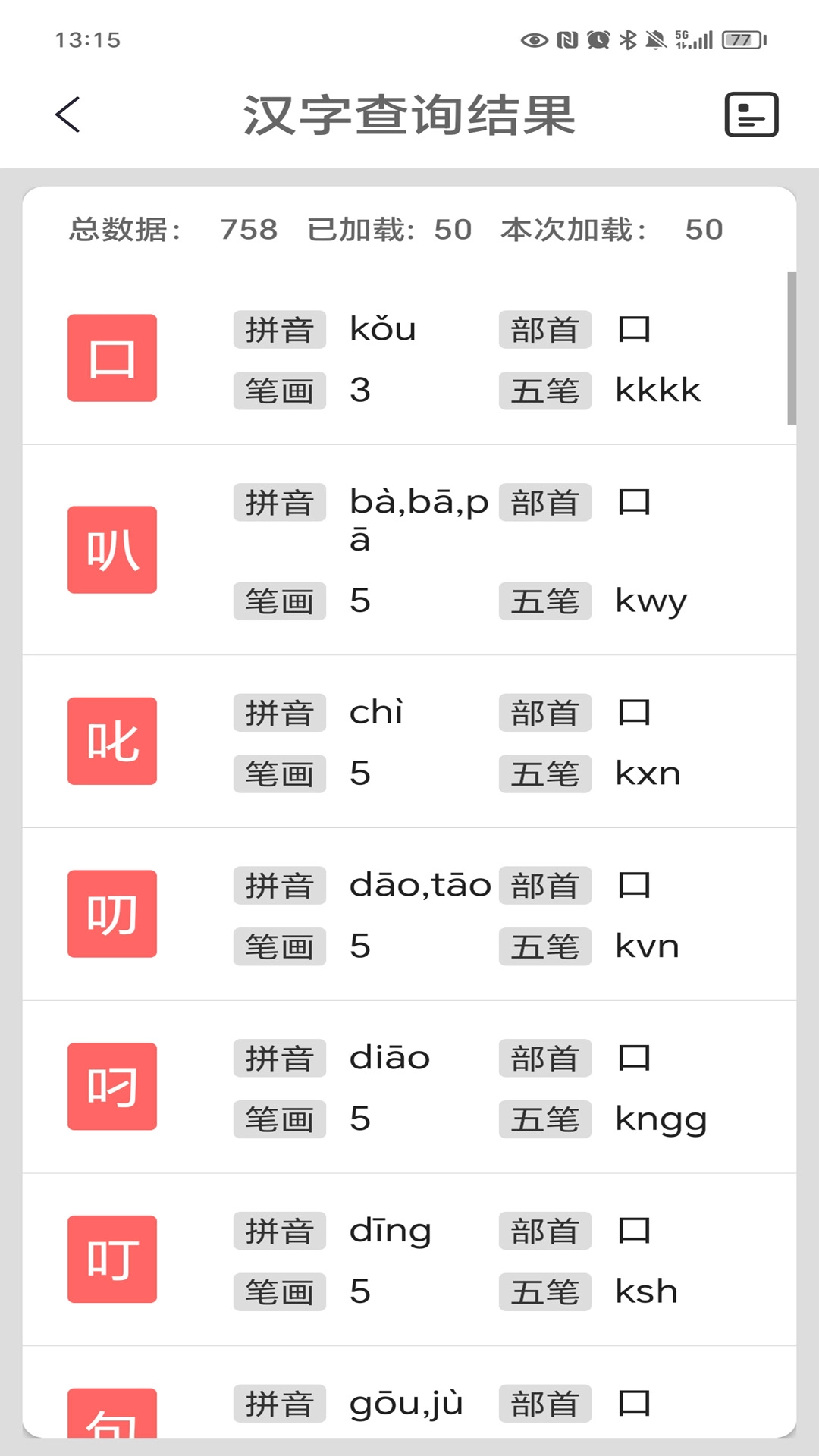Select the character tile 叭
Image resolution: width=819 pixels, height=1456 pixels.
pyautogui.click(x=111, y=549)
